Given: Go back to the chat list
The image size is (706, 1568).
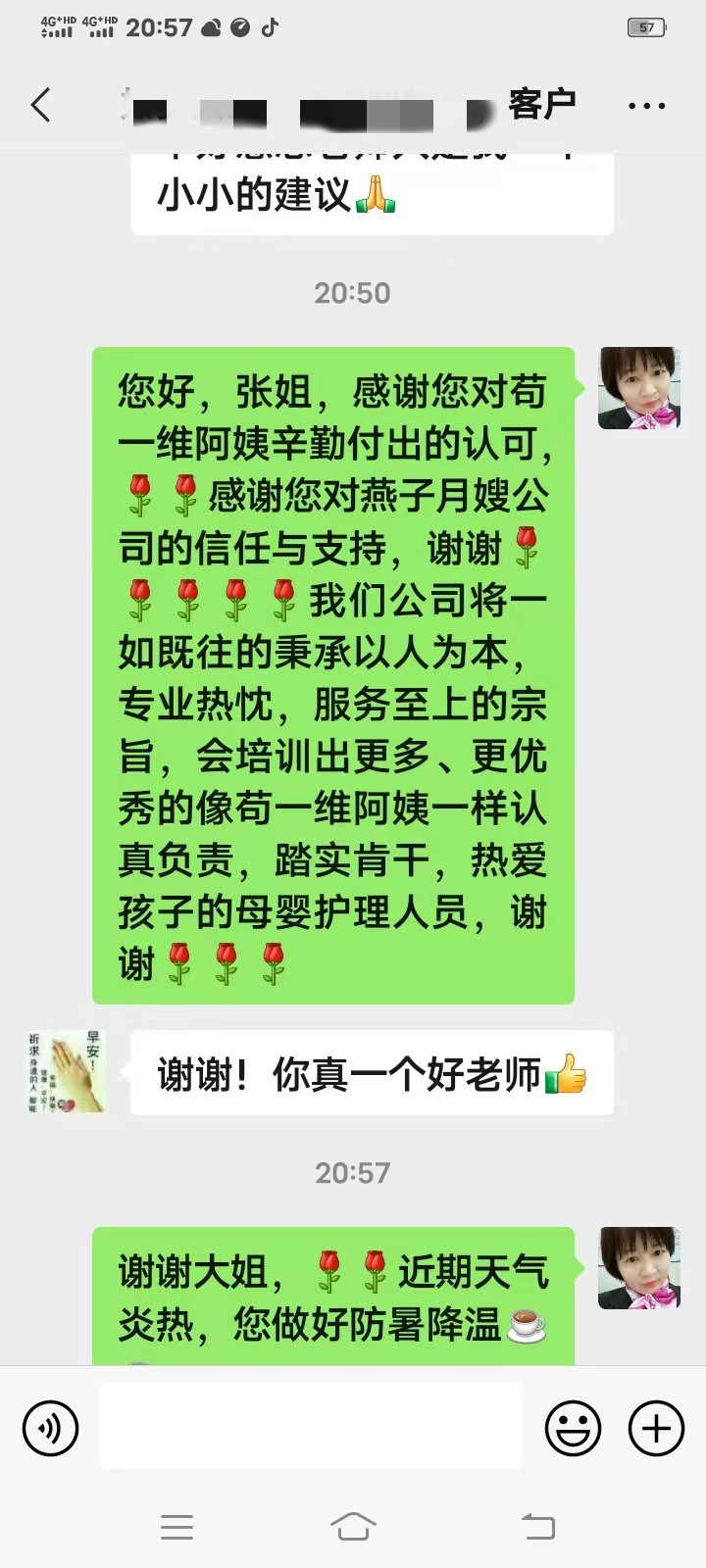Looking at the screenshot, I should point(41,105).
